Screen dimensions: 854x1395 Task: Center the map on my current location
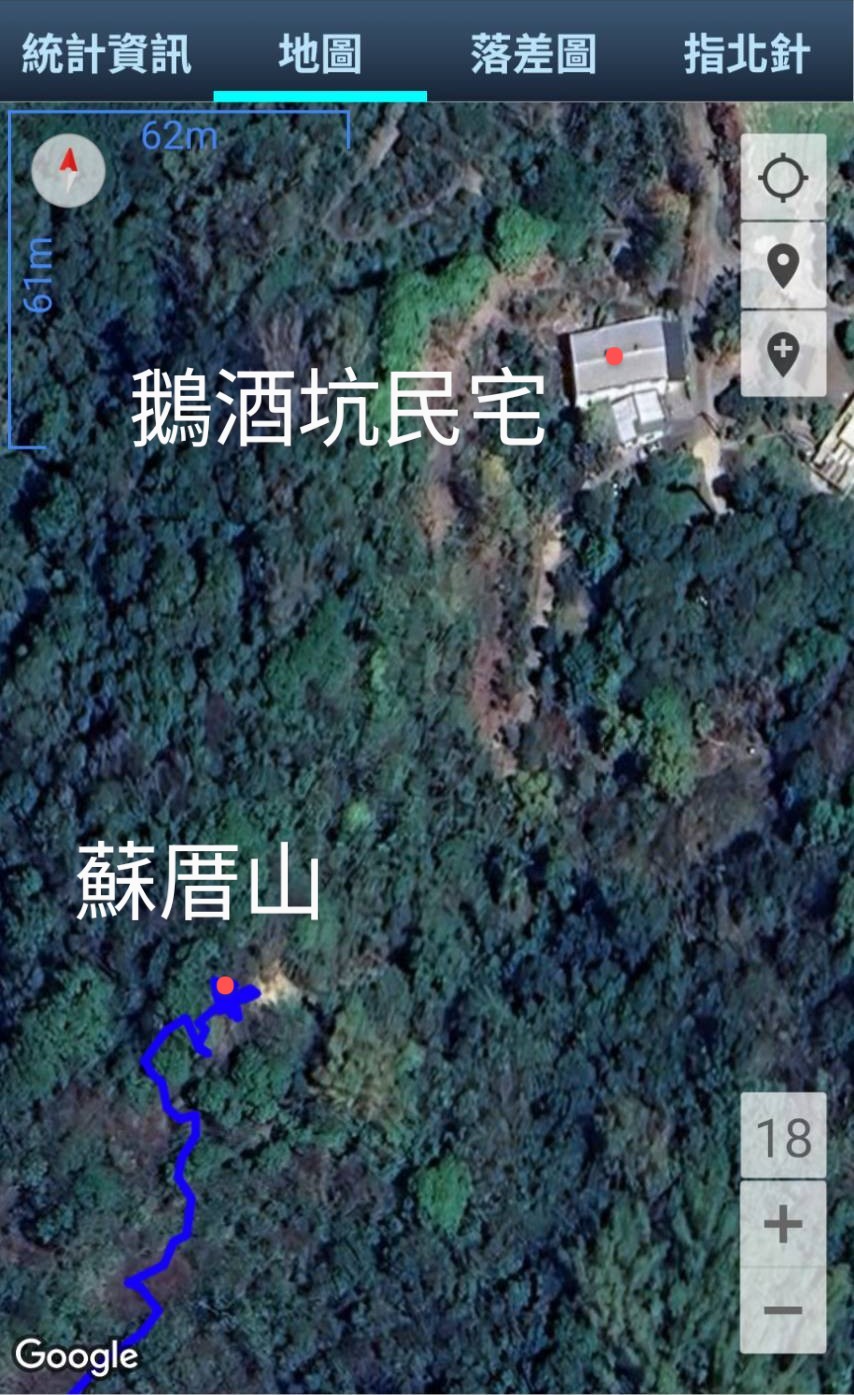coord(783,178)
